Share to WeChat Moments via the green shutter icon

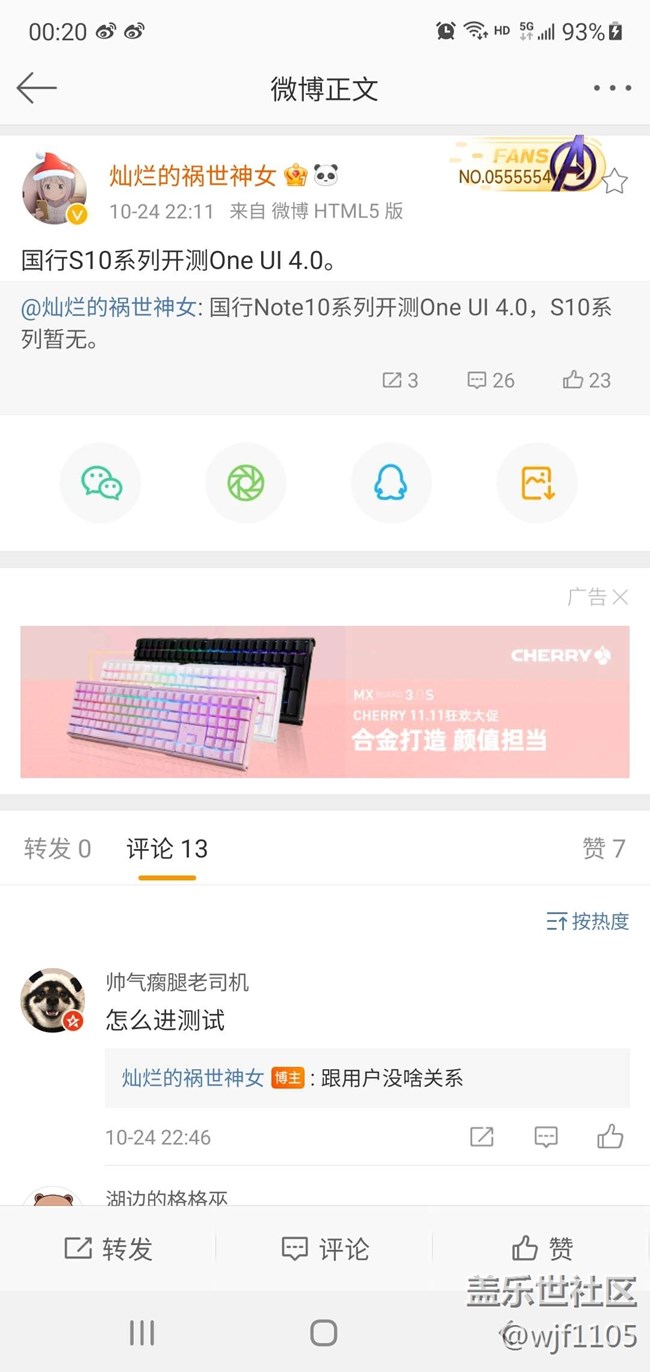tap(245, 484)
